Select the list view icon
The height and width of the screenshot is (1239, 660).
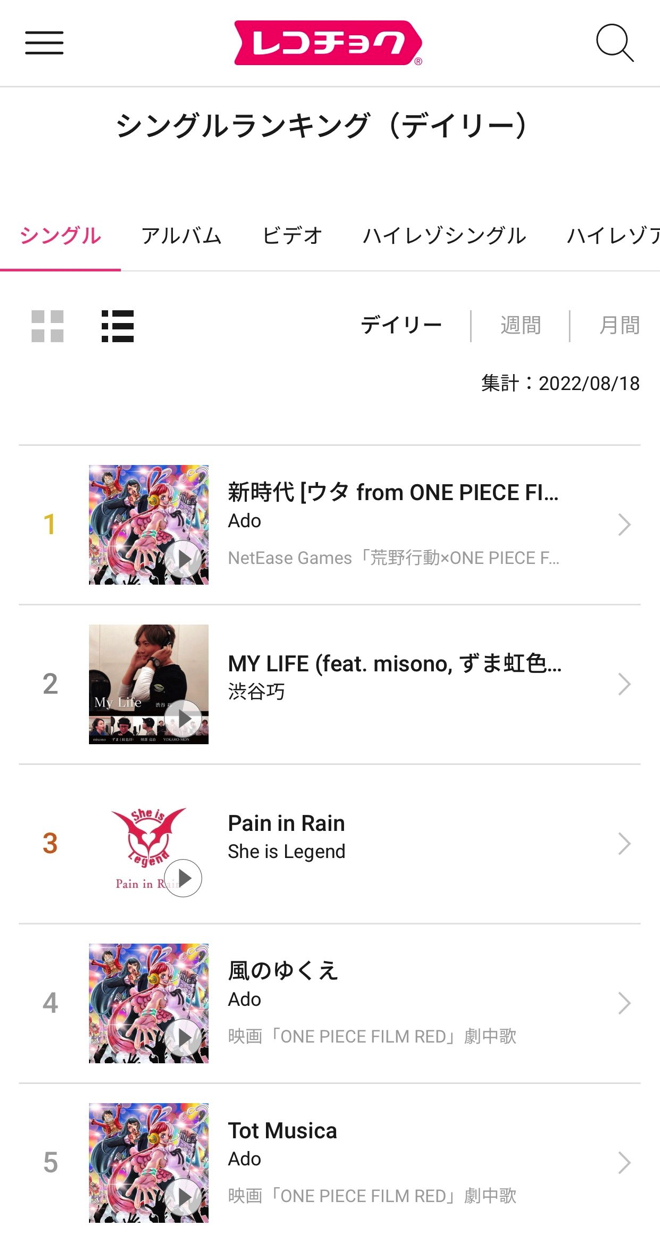[117, 326]
